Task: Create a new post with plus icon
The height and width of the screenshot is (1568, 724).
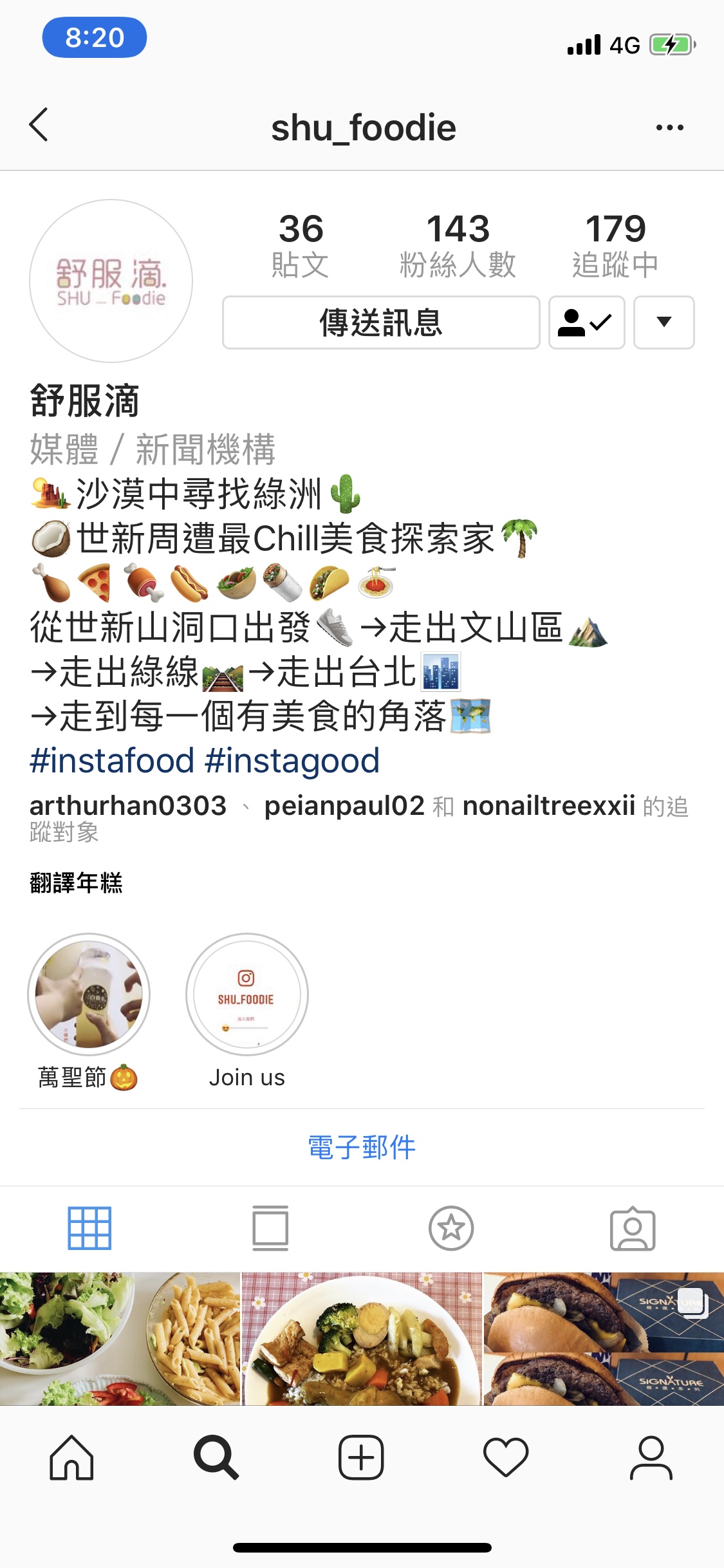Action: 361,1457
